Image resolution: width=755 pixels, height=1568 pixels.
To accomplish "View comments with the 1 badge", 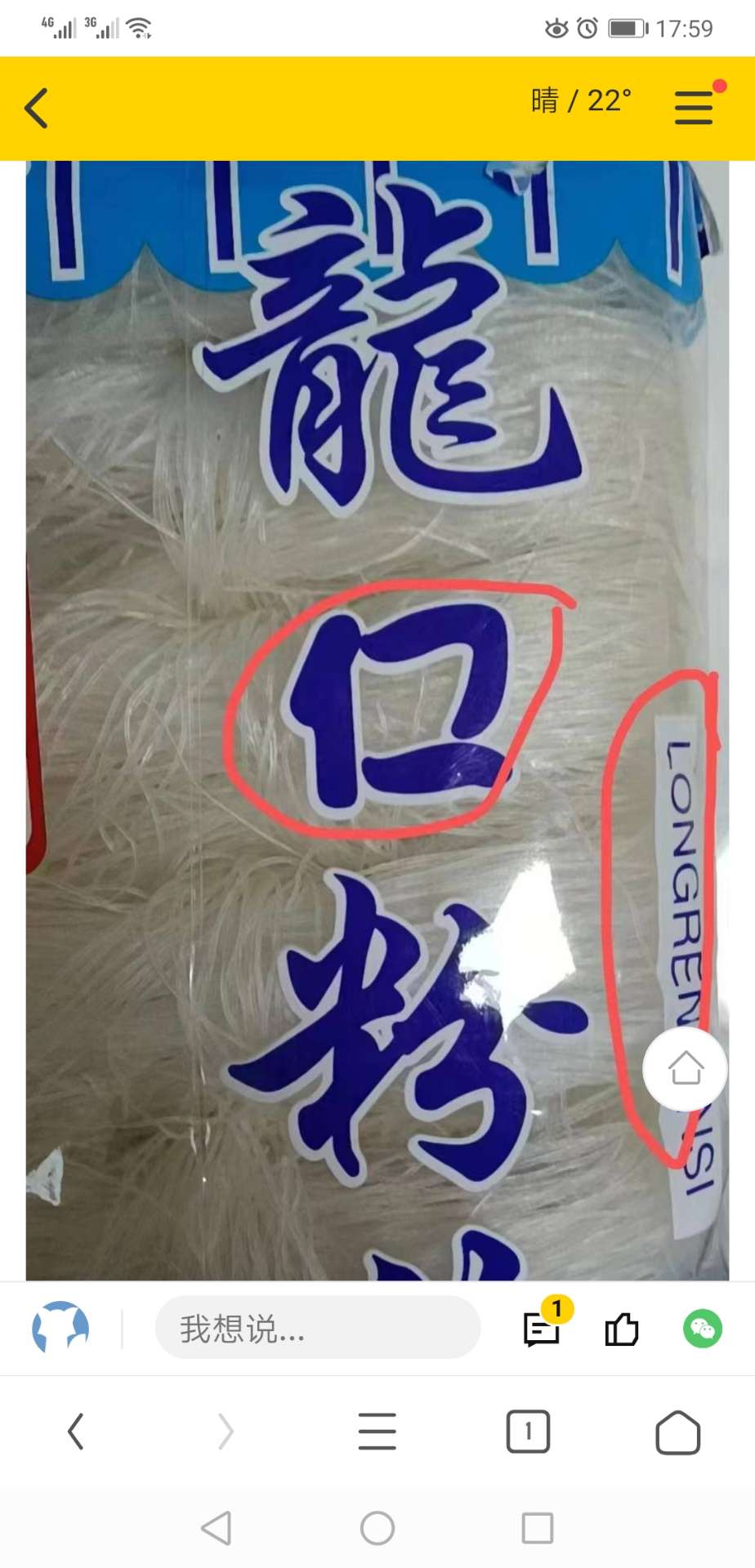I will click(x=542, y=1329).
